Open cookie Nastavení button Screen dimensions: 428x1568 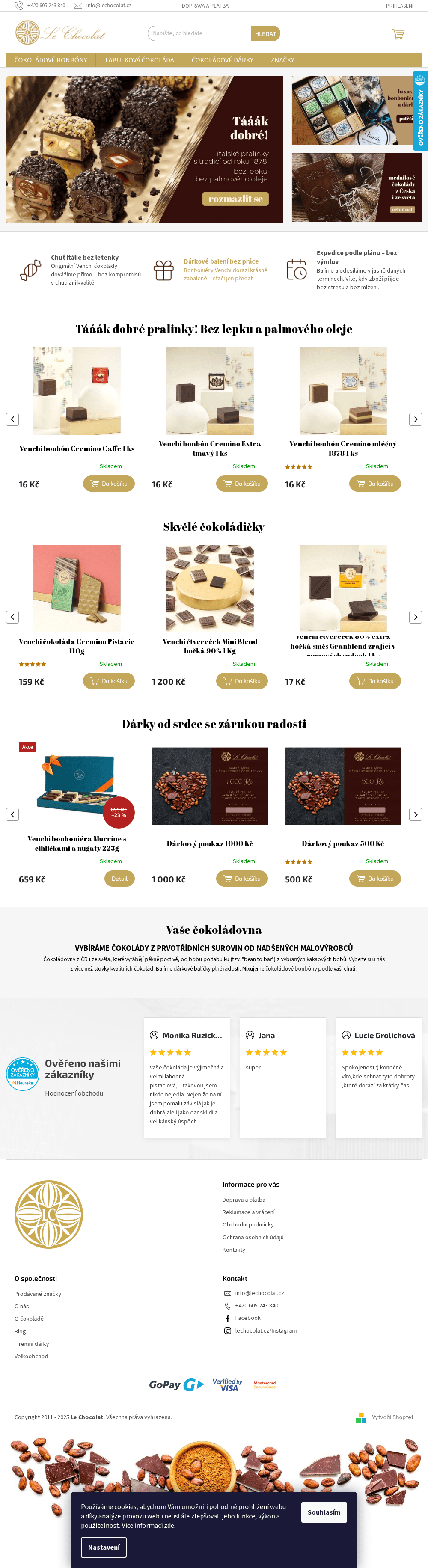tap(104, 1547)
